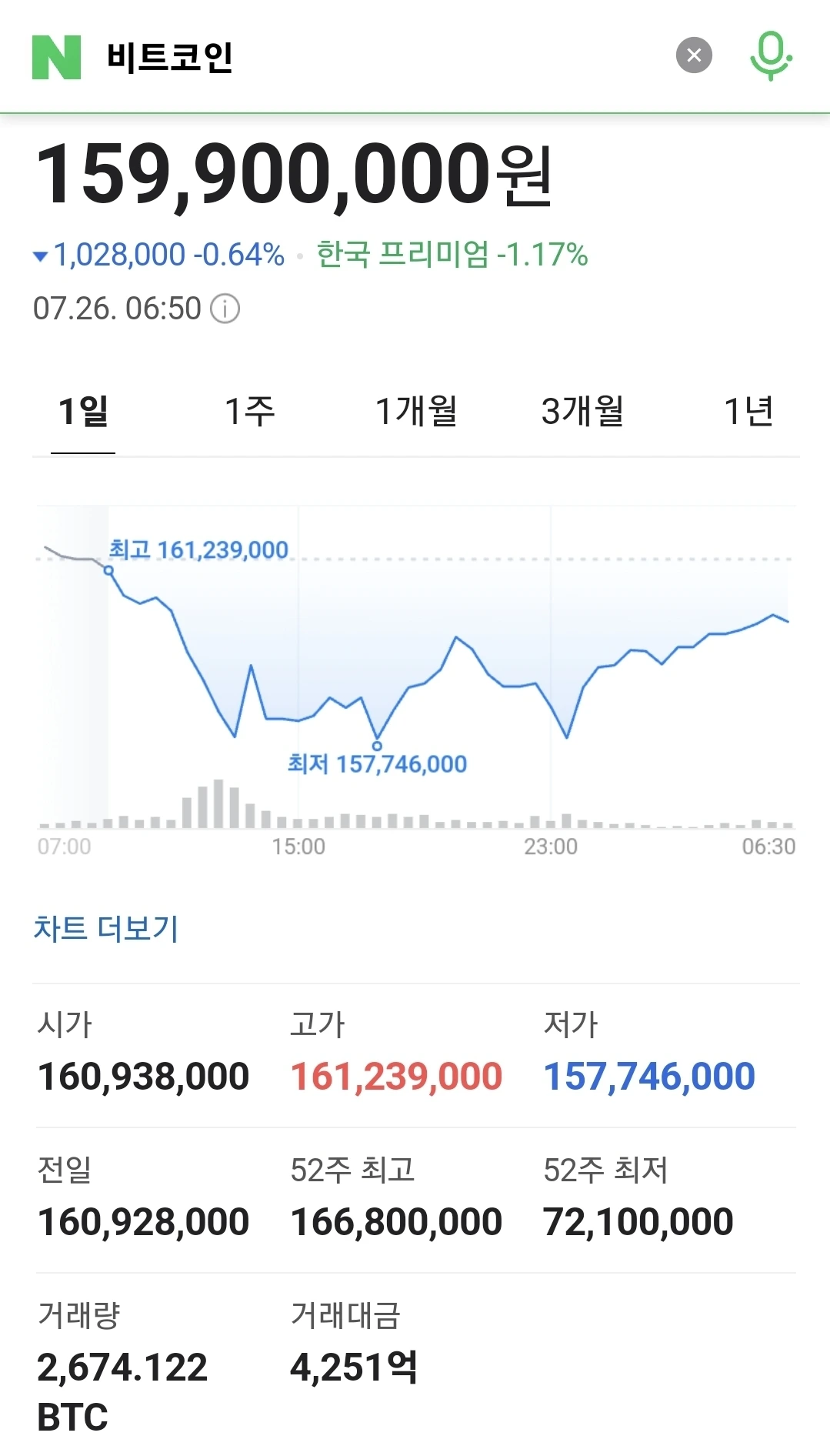Open the 차트 더보기 link
This screenshot has width=830, height=1456.
[106, 929]
